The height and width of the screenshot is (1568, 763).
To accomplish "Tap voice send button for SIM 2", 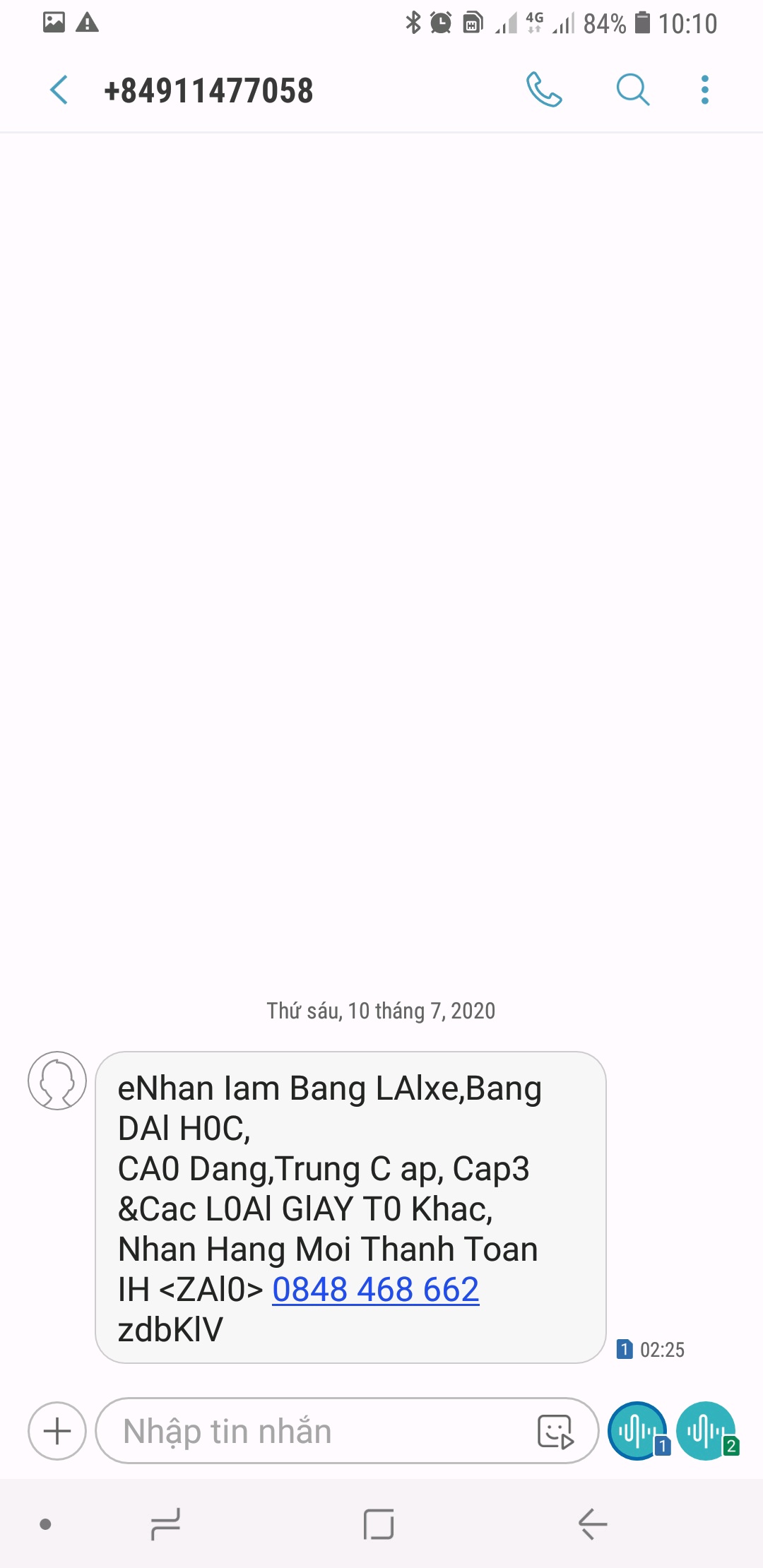I will (706, 1431).
